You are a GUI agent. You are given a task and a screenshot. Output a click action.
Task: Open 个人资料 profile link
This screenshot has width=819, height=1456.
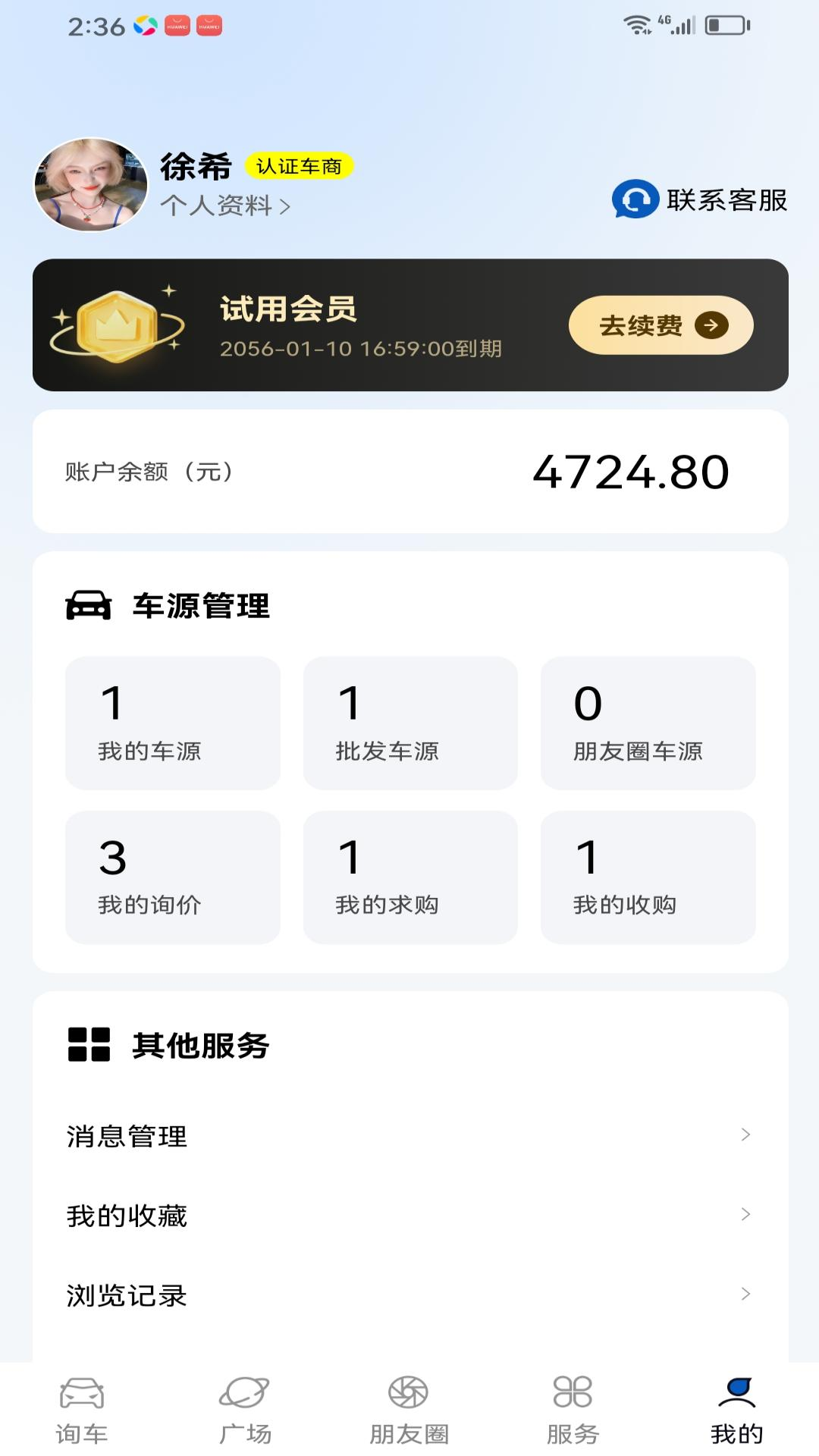(224, 205)
